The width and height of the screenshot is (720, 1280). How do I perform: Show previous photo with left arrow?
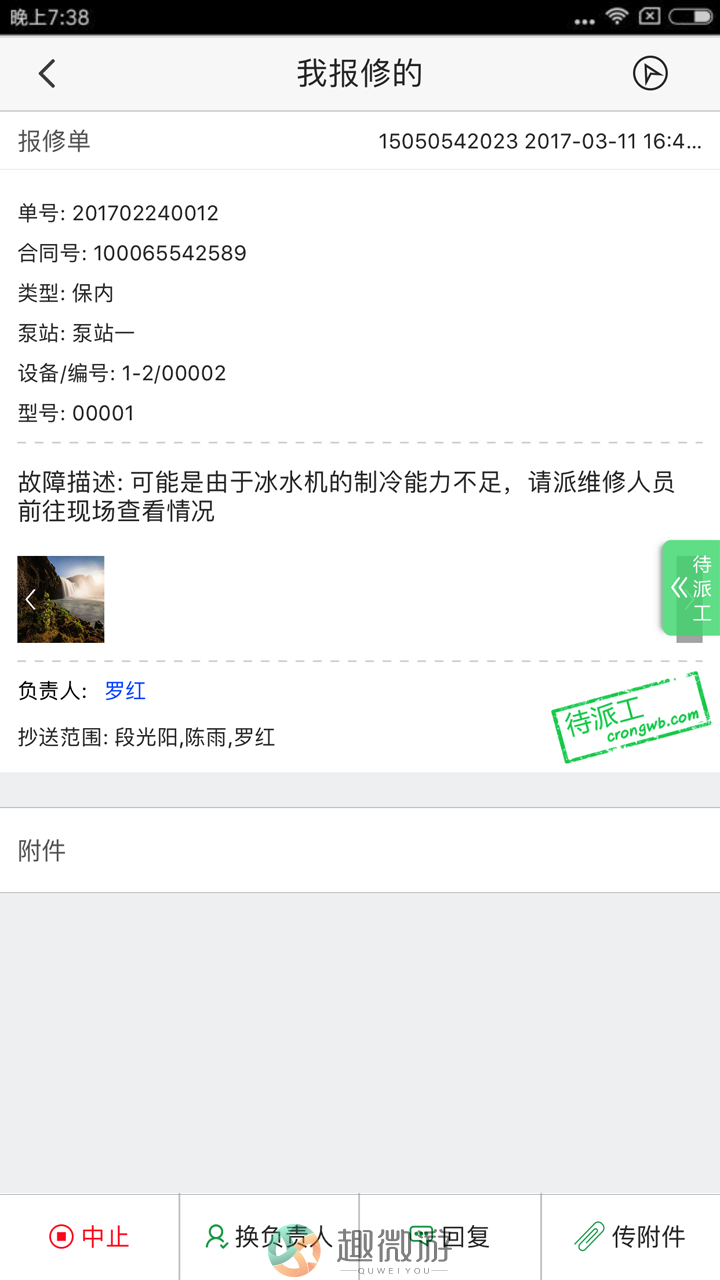point(31,599)
